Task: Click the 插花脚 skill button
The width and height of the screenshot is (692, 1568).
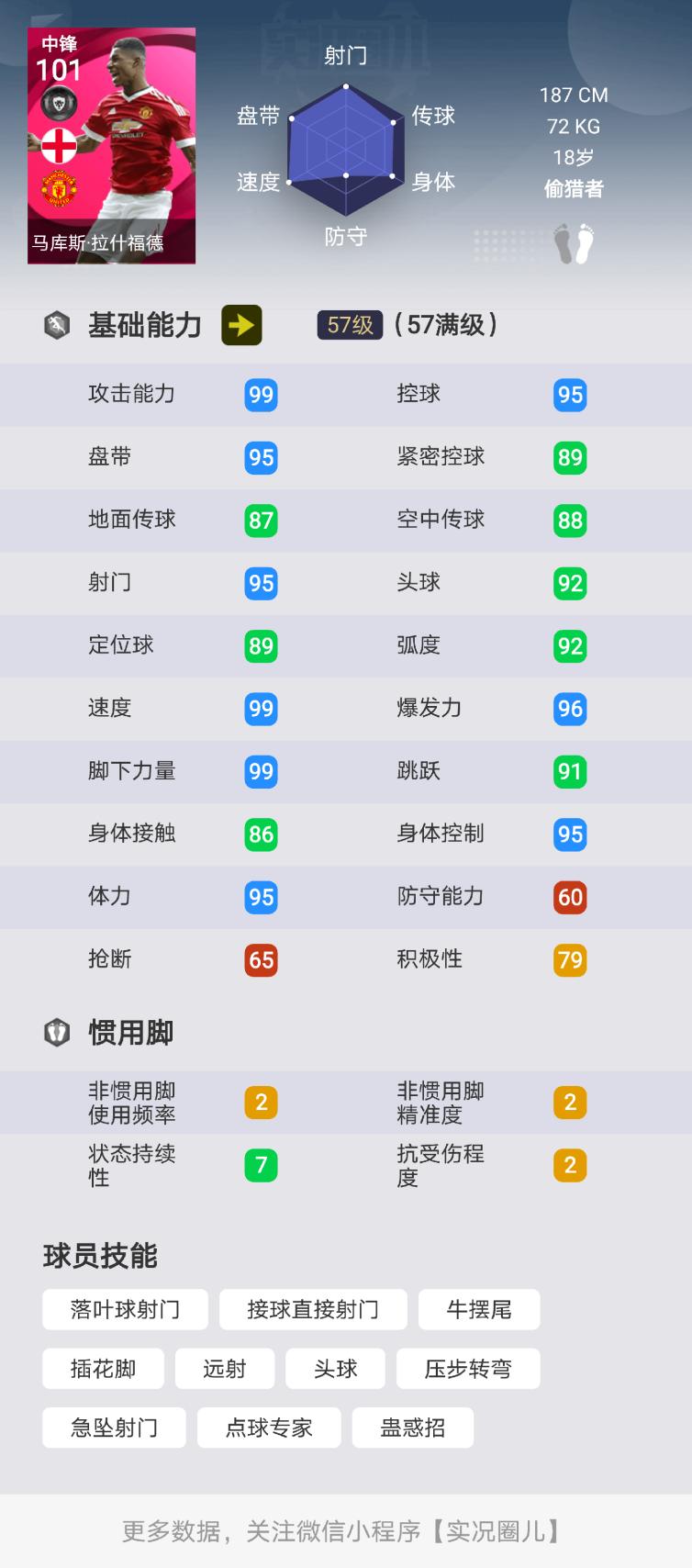Action: tap(102, 1369)
